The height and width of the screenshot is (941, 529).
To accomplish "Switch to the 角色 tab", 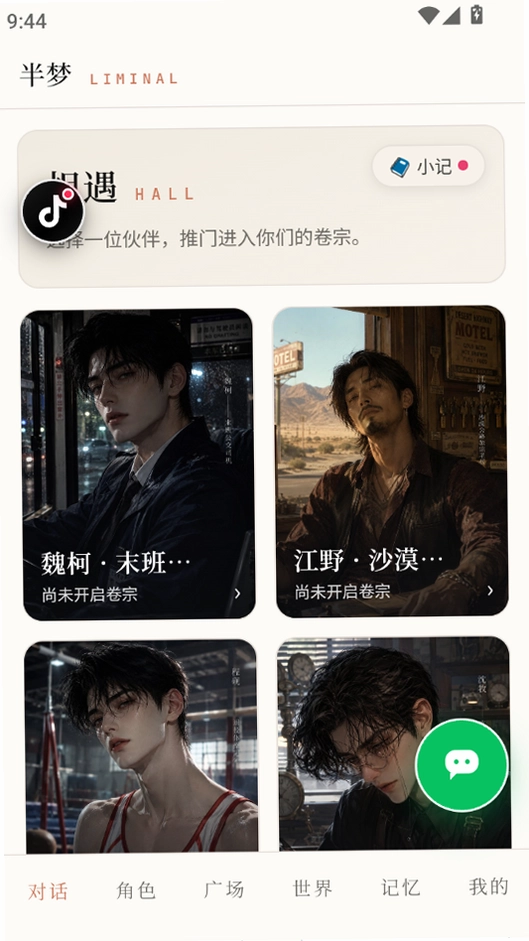I will [x=136, y=889].
